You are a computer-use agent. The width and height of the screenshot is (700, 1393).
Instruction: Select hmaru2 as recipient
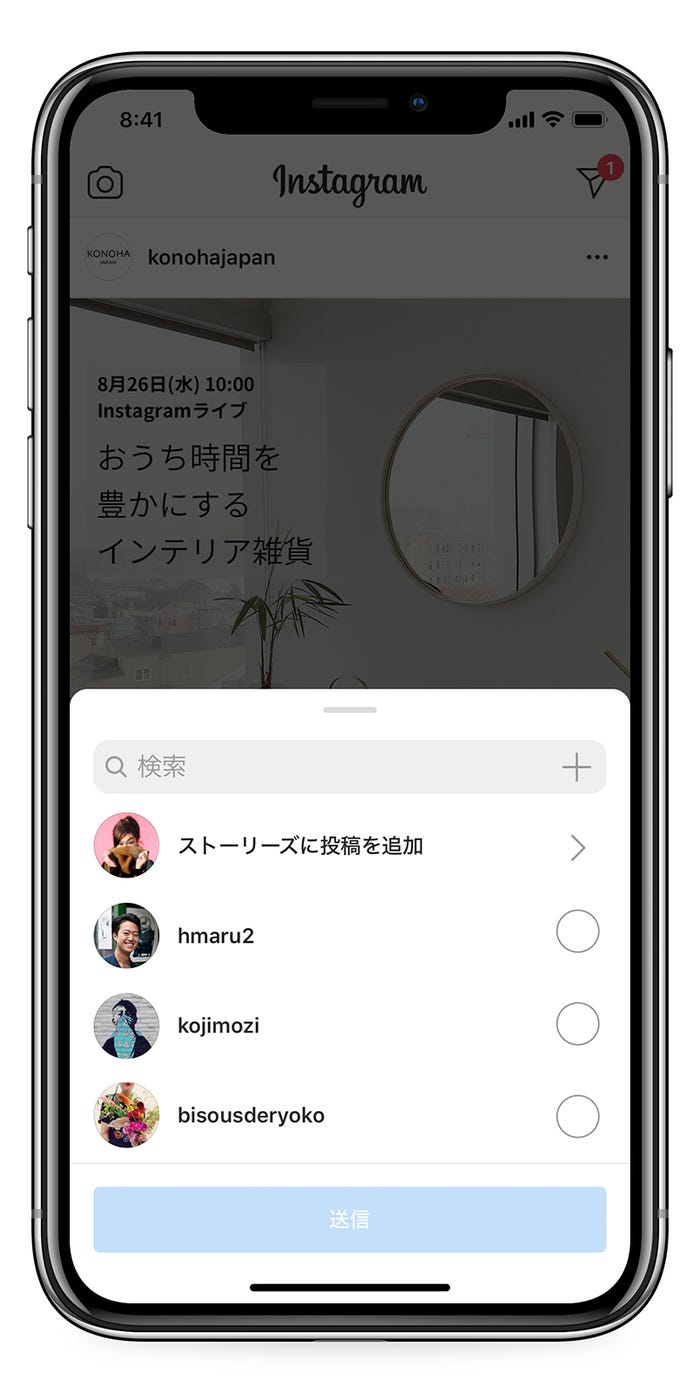pos(577,932)
